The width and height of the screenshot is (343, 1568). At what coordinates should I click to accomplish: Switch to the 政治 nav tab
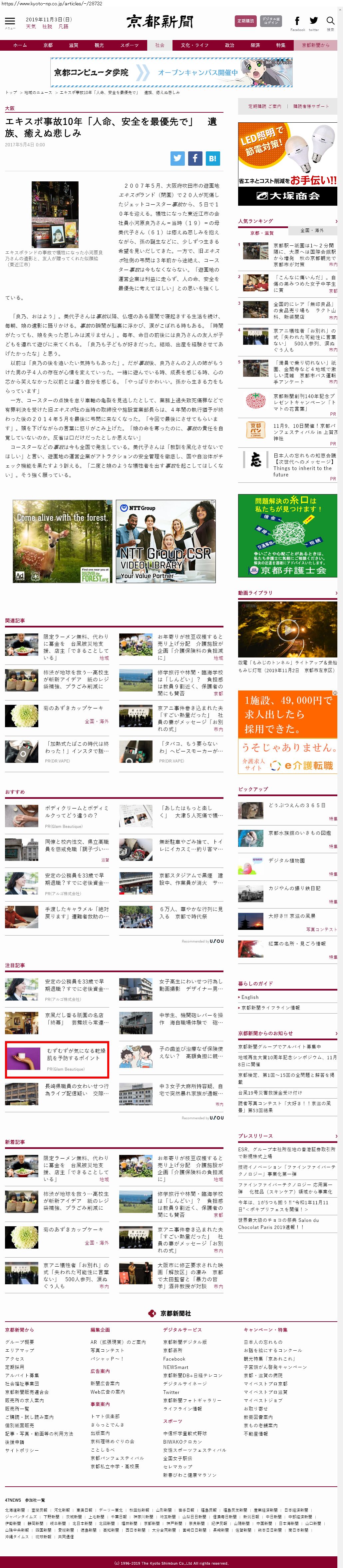click(229, 45)
